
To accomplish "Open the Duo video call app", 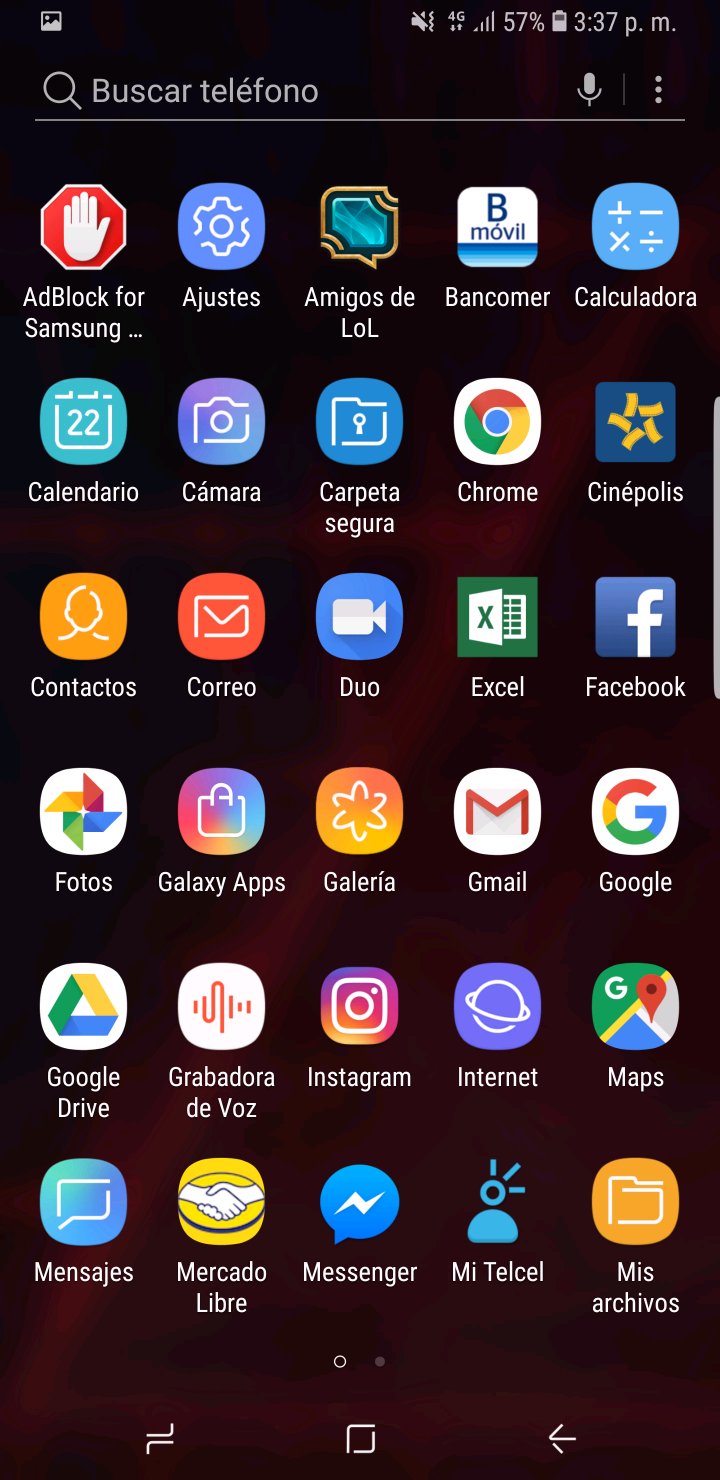I will click(x=359, y=616).
